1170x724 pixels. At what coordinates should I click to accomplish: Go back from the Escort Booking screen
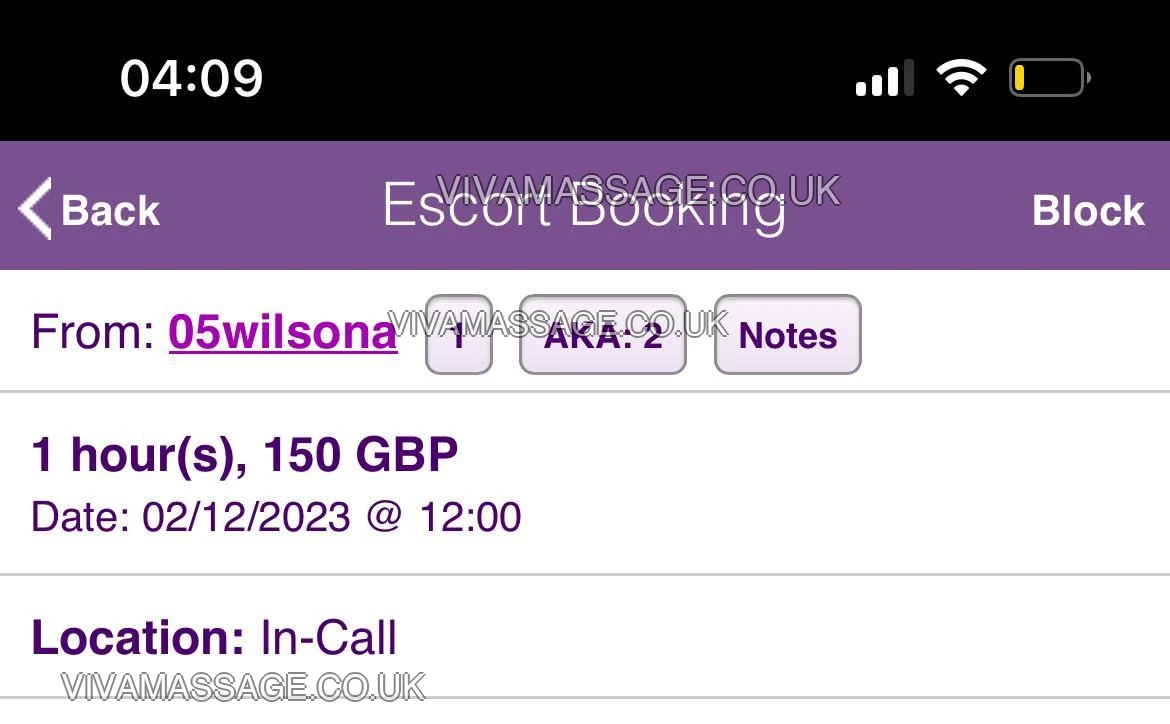[x=90, y=210]
